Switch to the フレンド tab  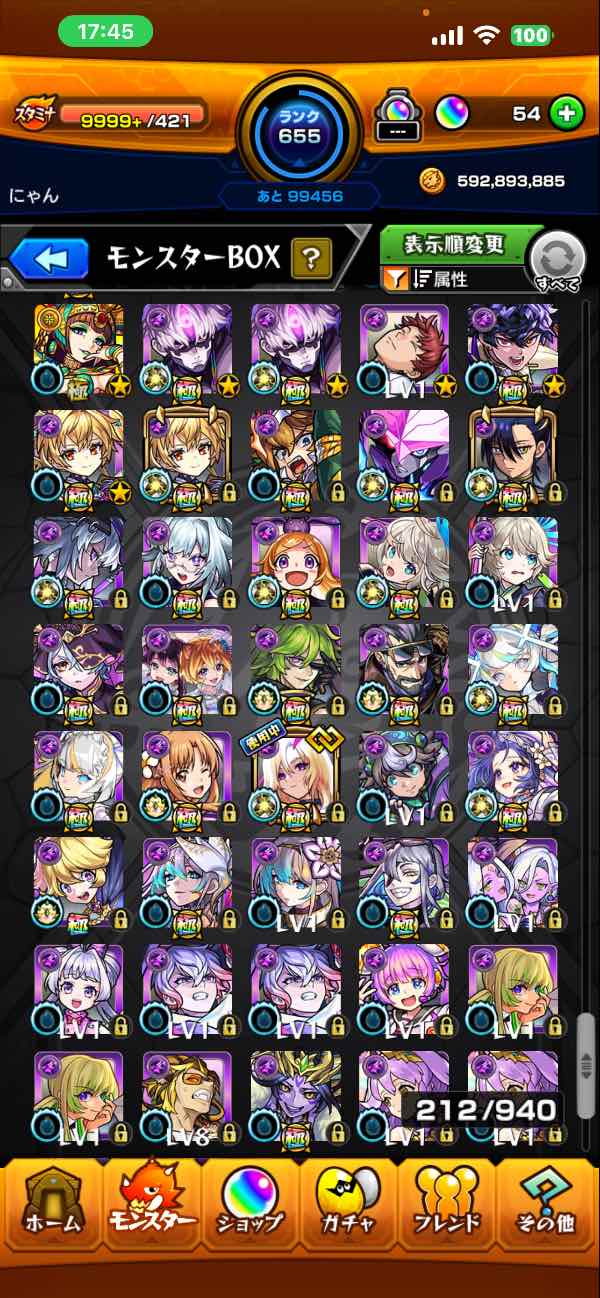[448, 1203]
